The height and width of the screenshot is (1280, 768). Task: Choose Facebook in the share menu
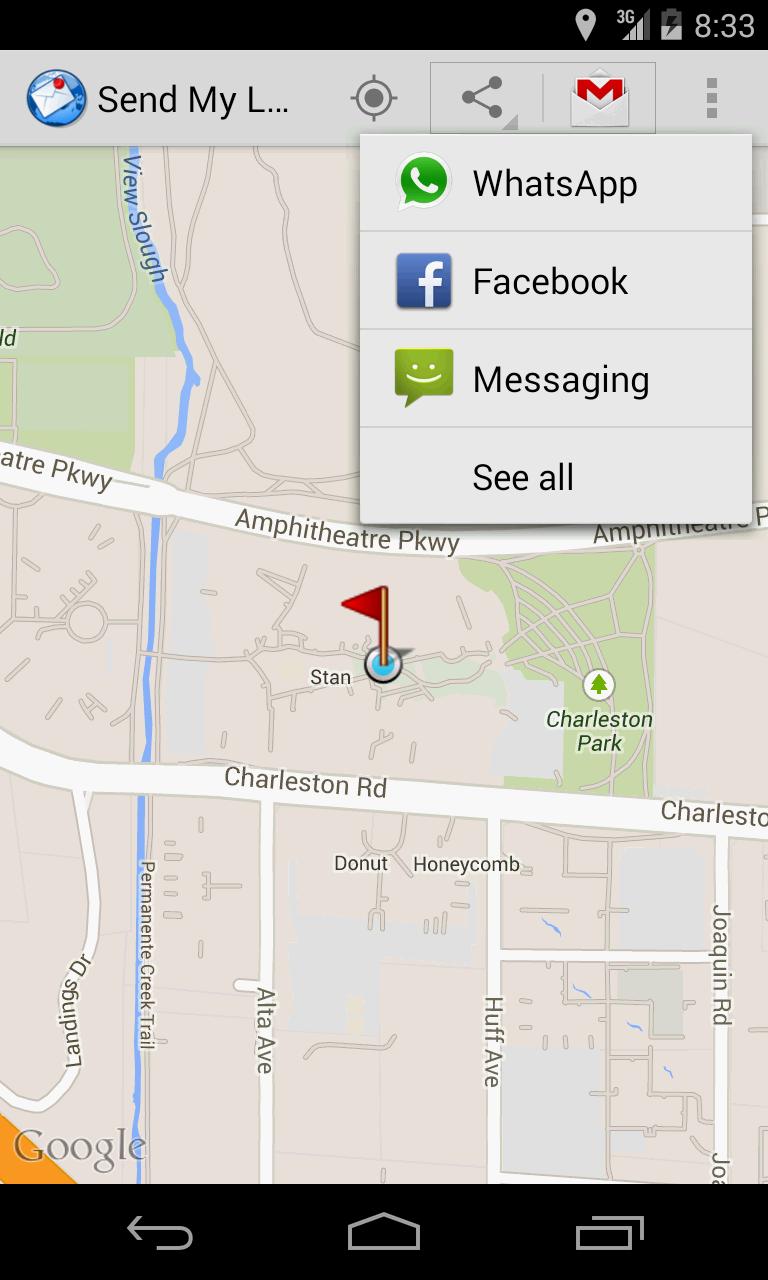[x=555, y=281]
